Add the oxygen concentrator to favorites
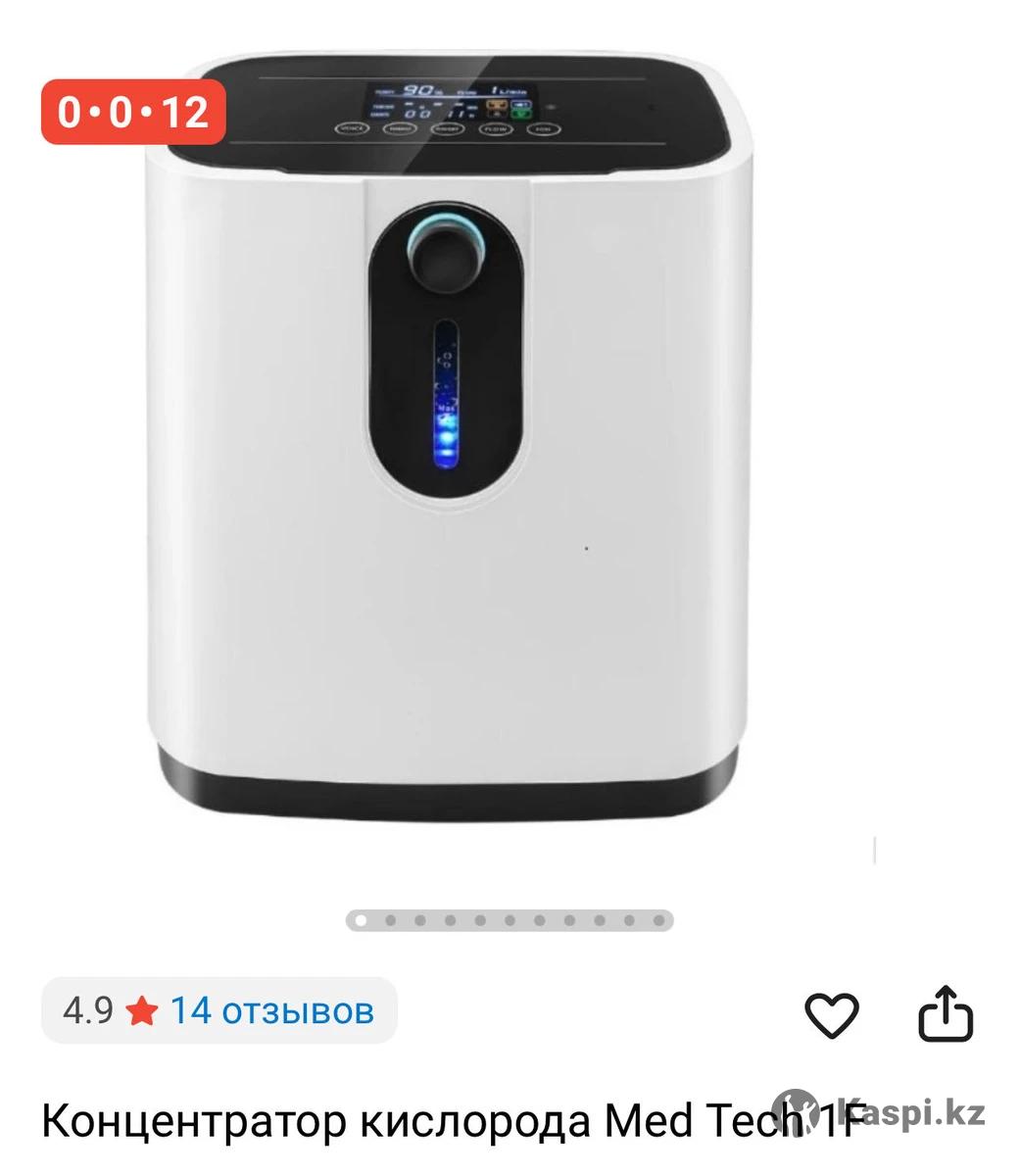Image resolution: width=1020 pixels, height=1176 pixels. (831, 1014)
